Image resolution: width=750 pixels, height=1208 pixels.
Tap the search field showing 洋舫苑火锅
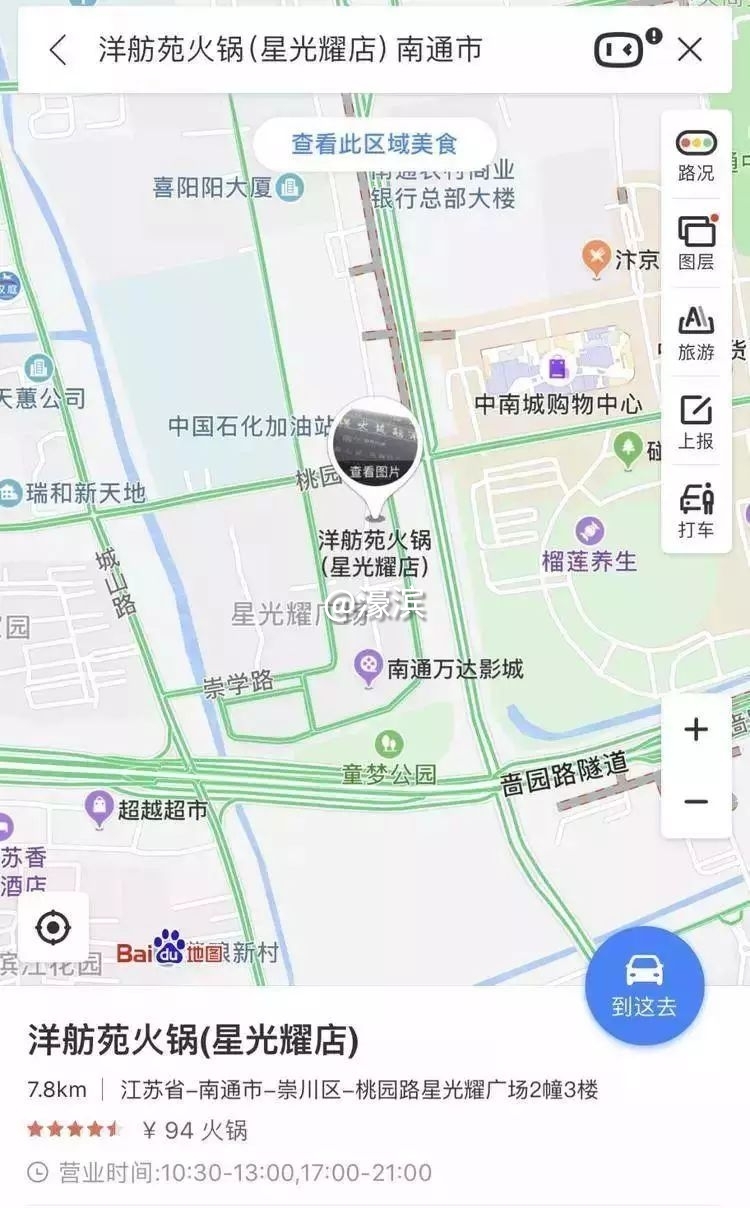tap(300, 50)
